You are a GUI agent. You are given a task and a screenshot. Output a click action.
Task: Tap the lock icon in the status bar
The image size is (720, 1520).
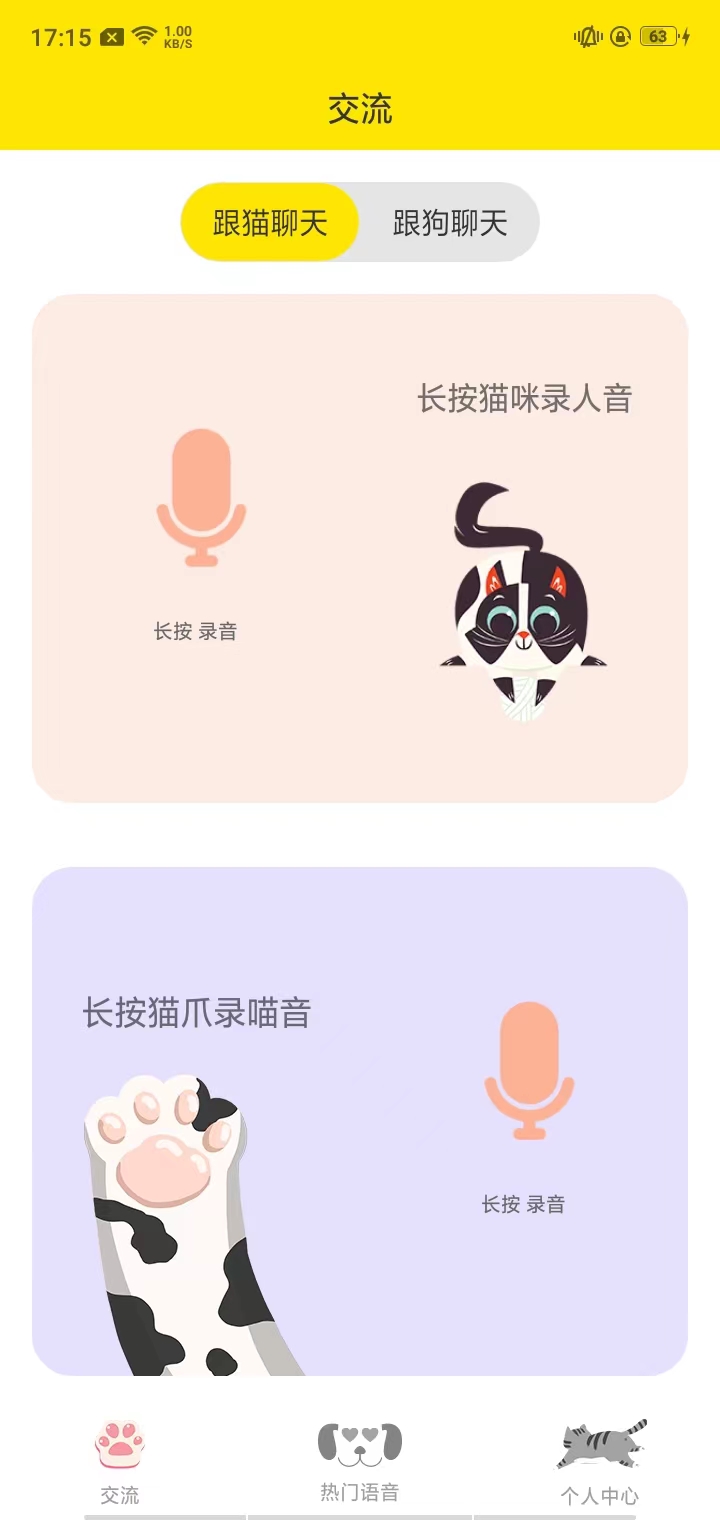[x=620, y=36]
